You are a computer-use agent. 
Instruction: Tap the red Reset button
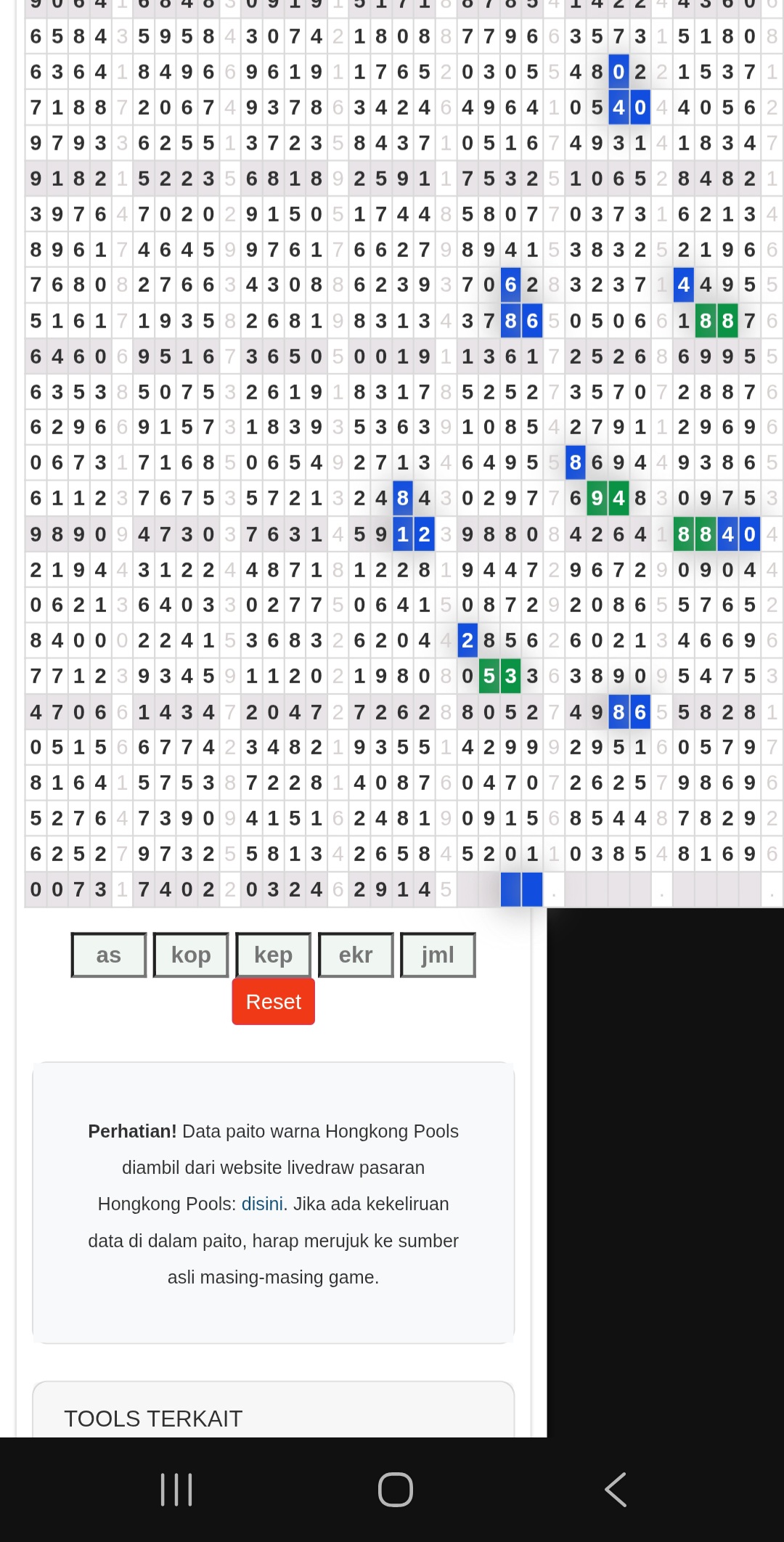click(273, 1002)
